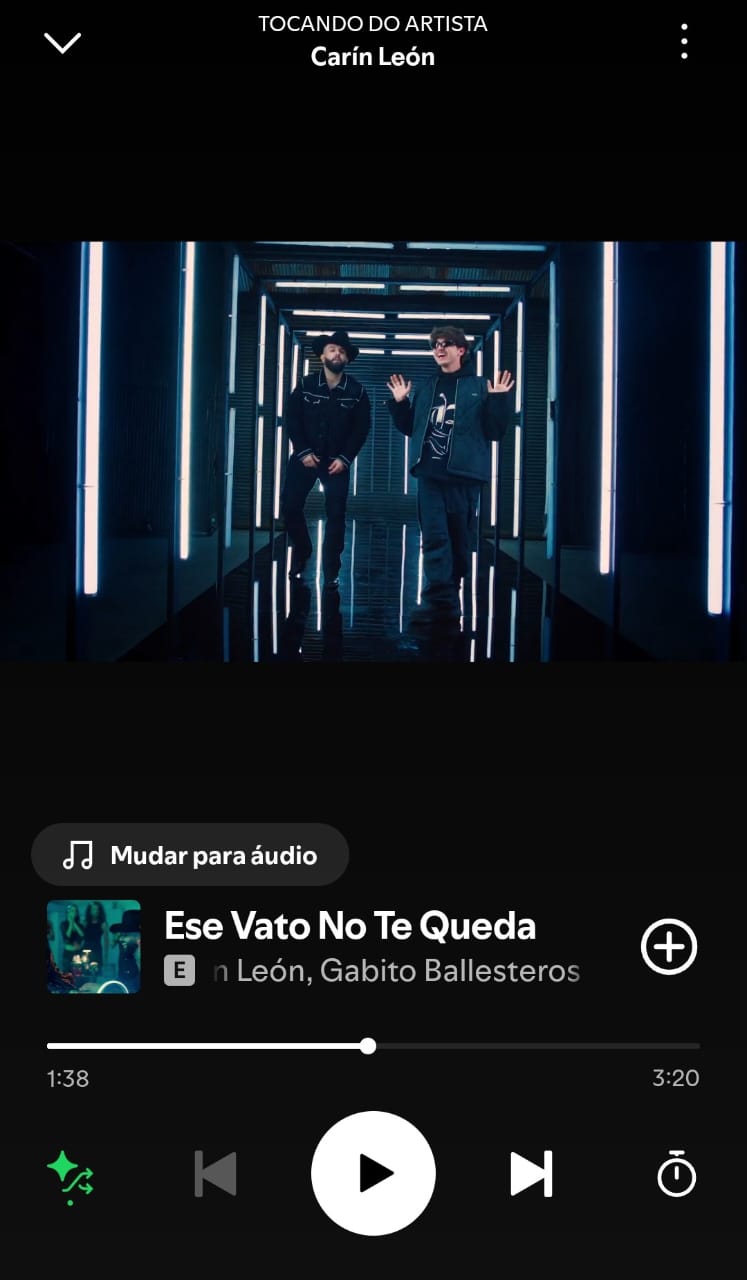747x1280 pixels.
Task: Open the Carín León artist page
Action: point(373,57)
